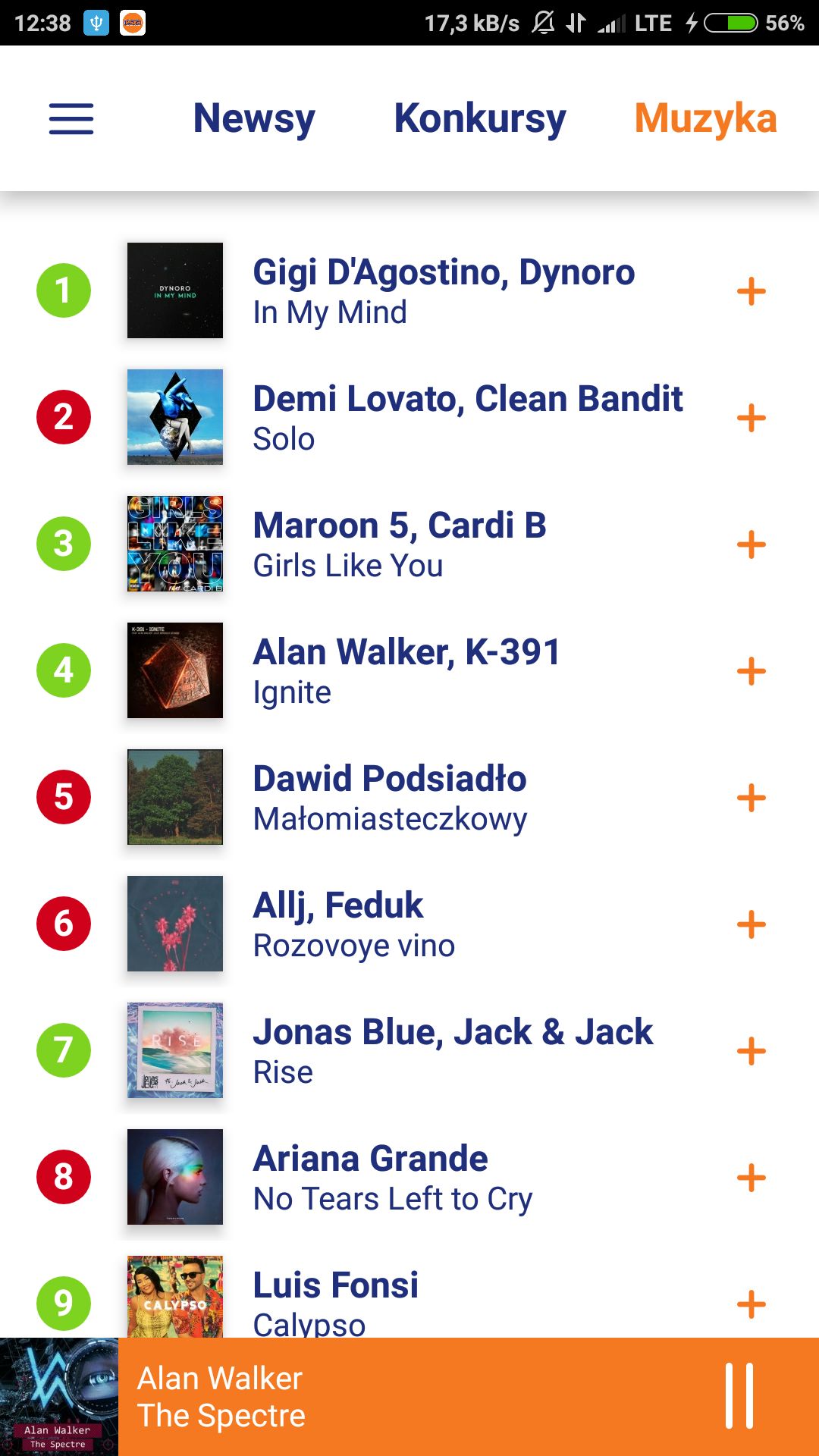Open the Alan Walker now playing bar
Viewport: 819px width, 1456px height.
point(409,1397)
